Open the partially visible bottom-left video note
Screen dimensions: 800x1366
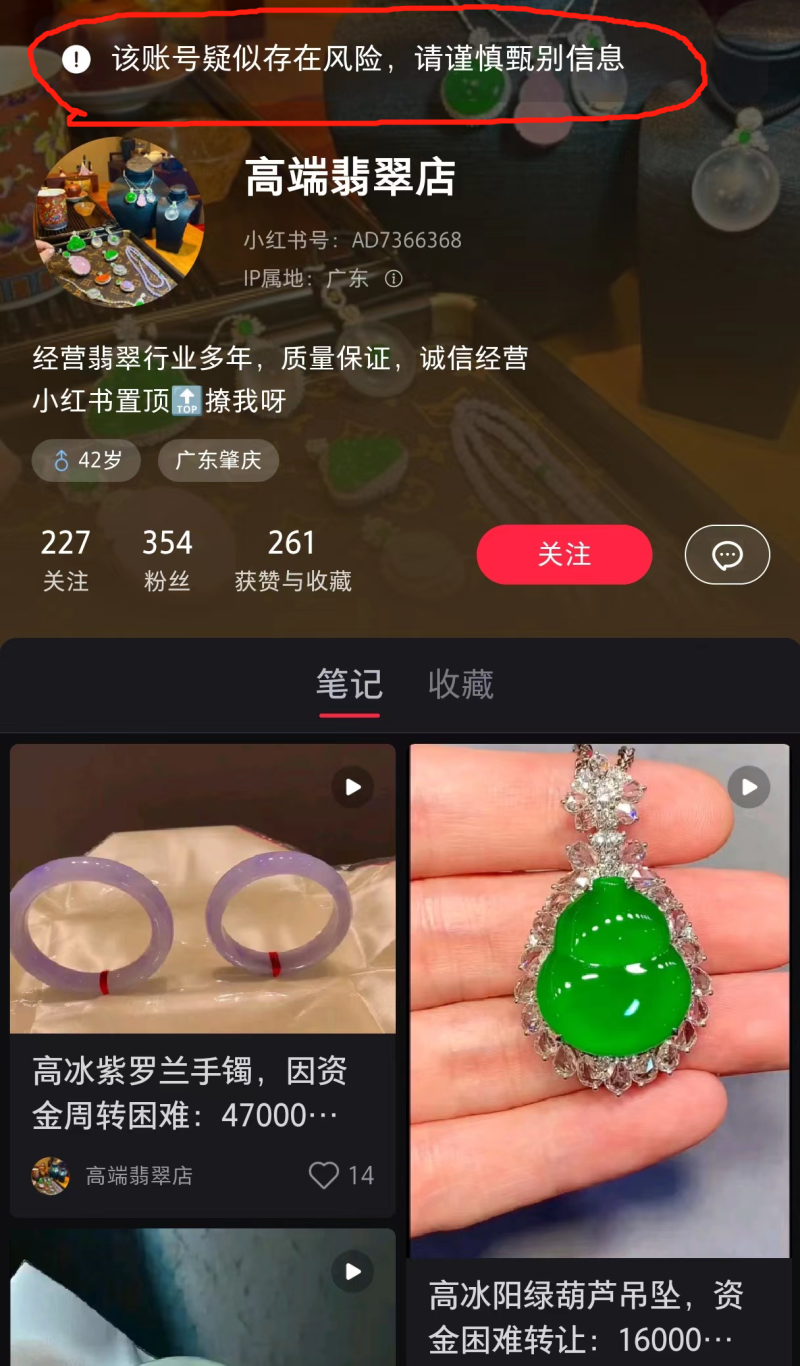pos(202,1300)
